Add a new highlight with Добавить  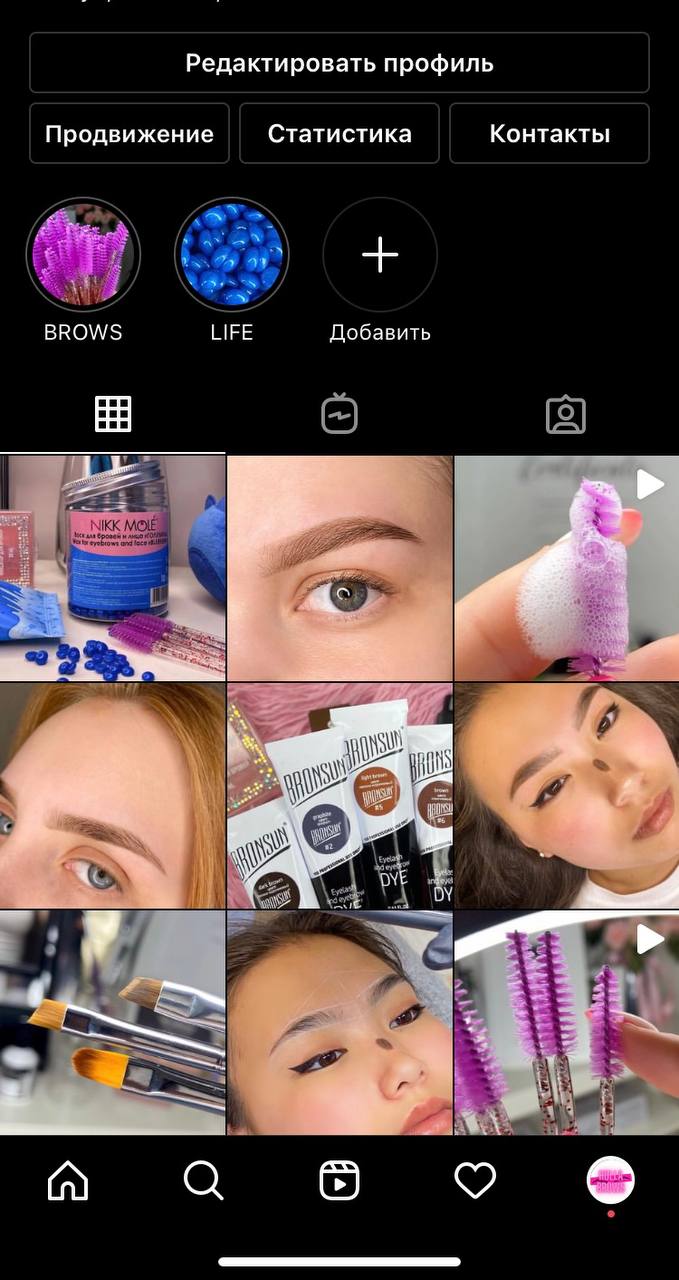tap(380, 255)
